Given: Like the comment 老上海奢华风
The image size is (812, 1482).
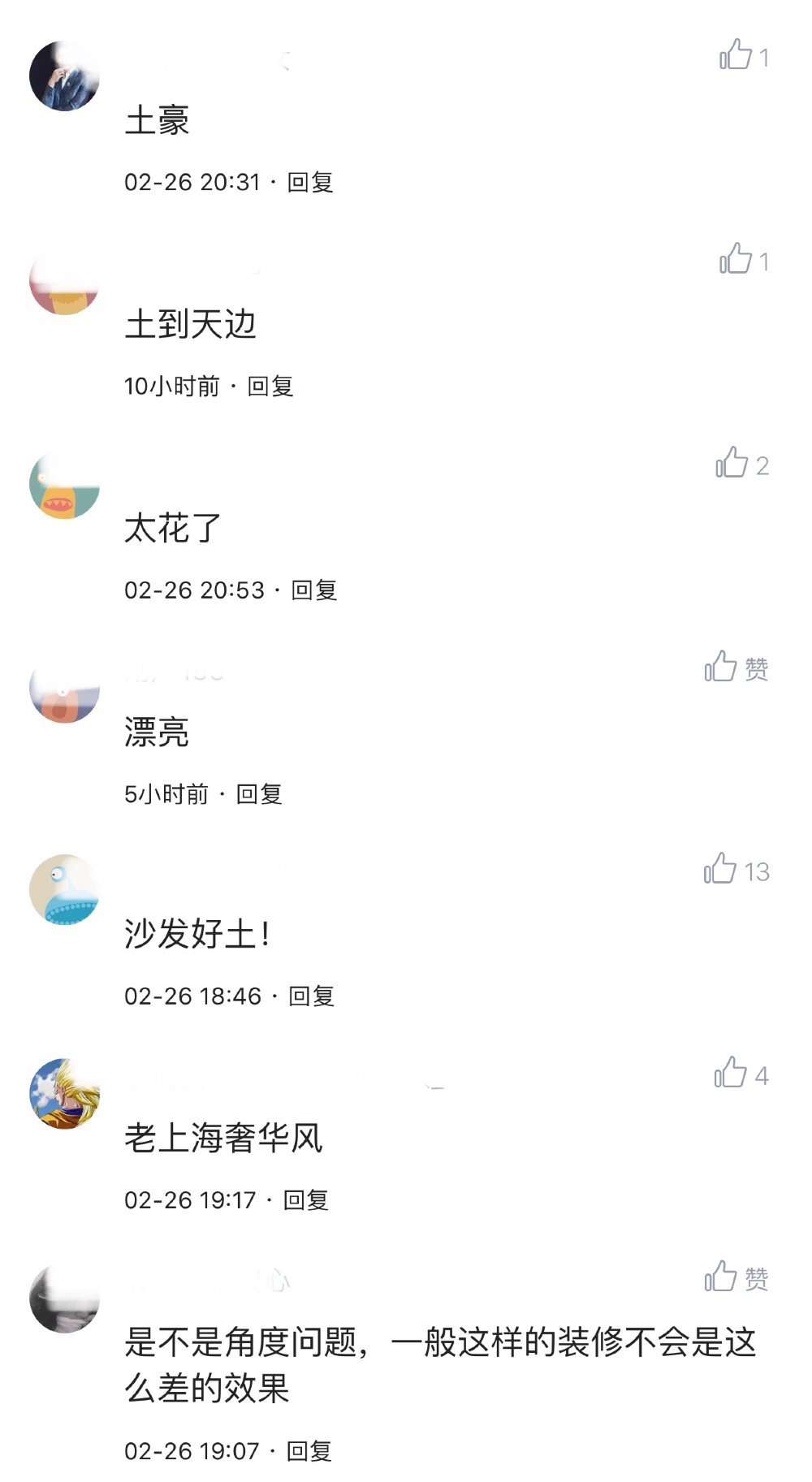Looking at the screenshot, I should pos(730,1074).
